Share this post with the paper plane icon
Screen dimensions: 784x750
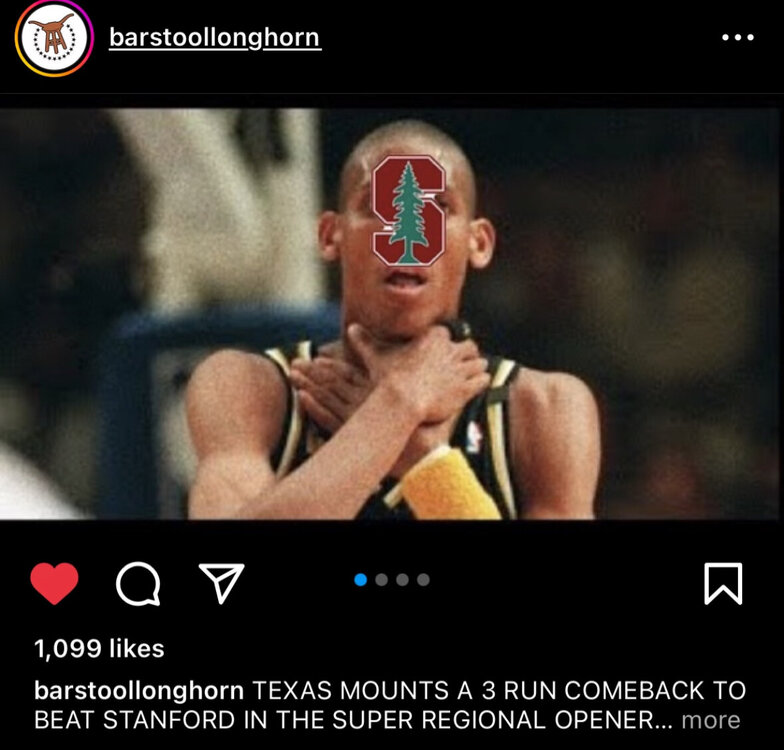pos(221,583)
